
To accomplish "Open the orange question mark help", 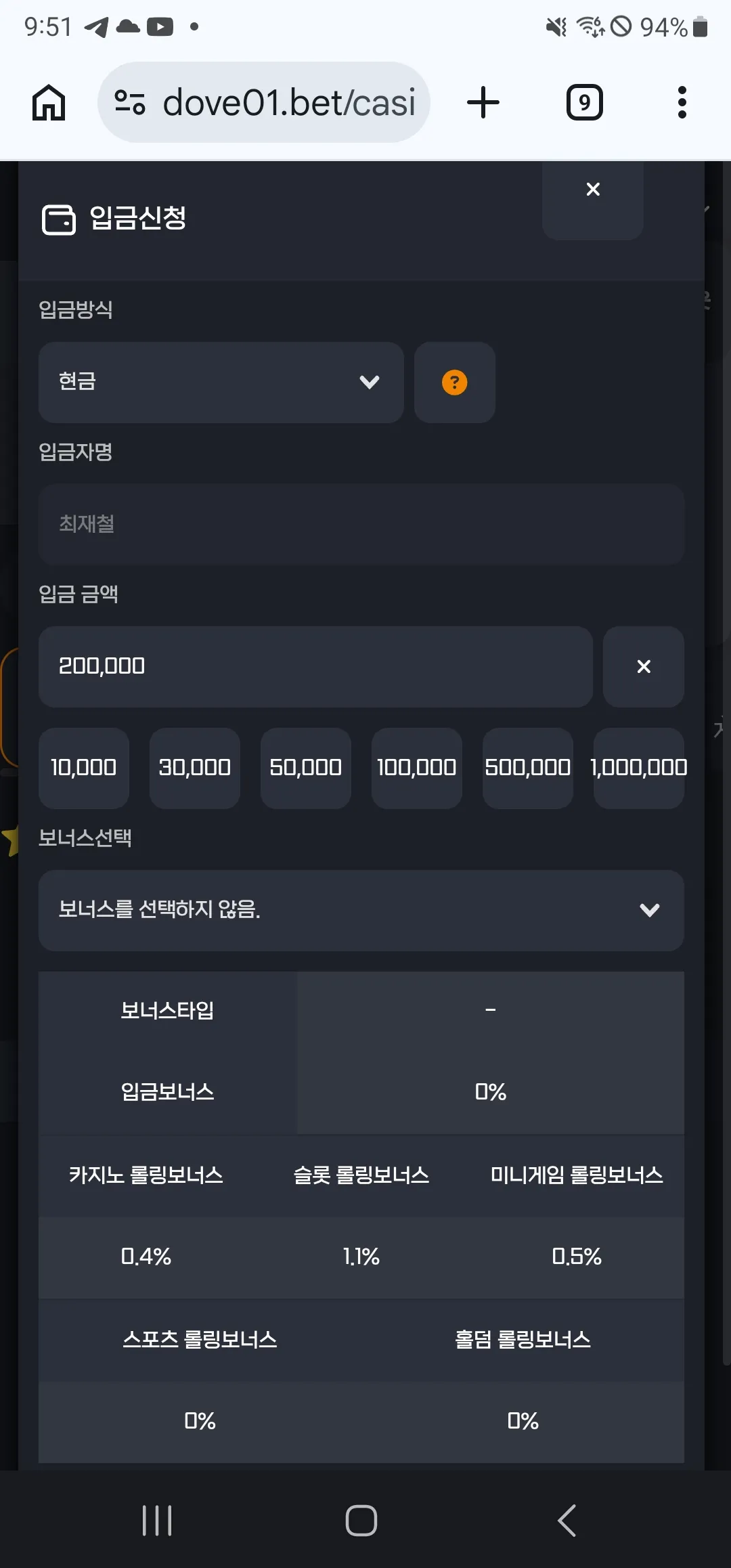I will (x=455, y=383).
